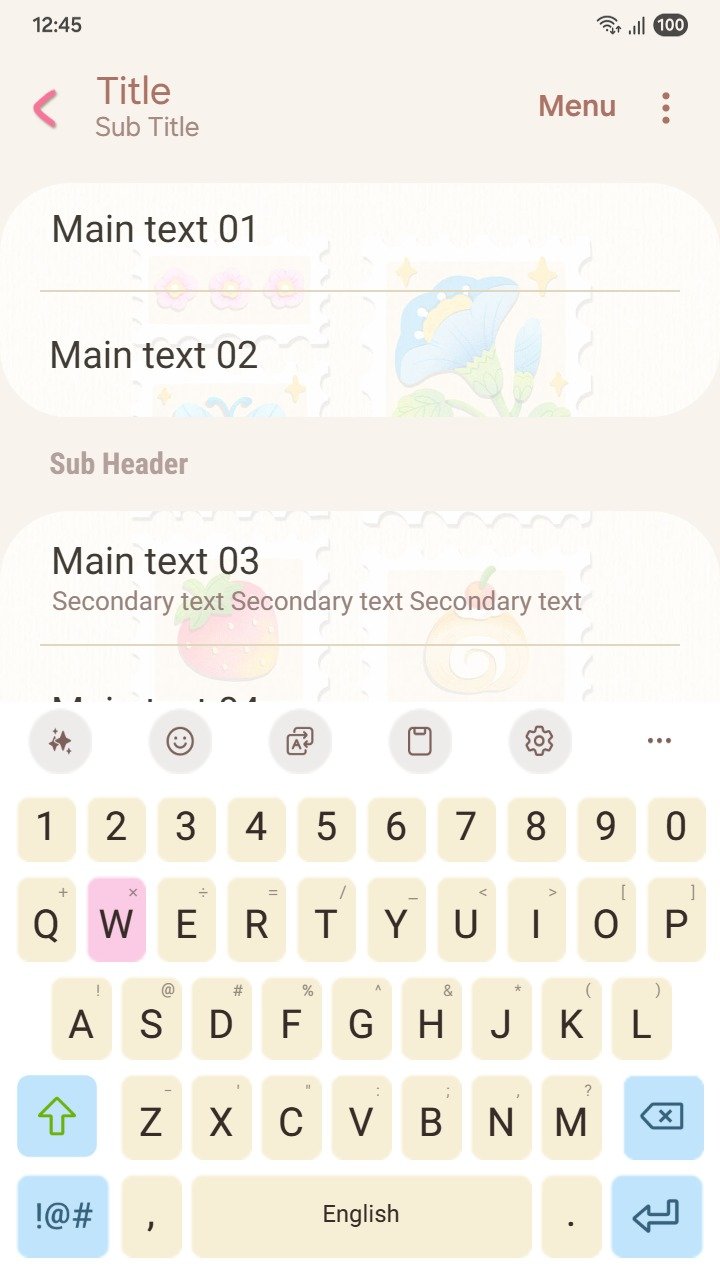This screenshot has width=720, height=1280.
Task: Tap the sparkle AI icon on the keyboard toolbar
Action: [x=60, y=741]
